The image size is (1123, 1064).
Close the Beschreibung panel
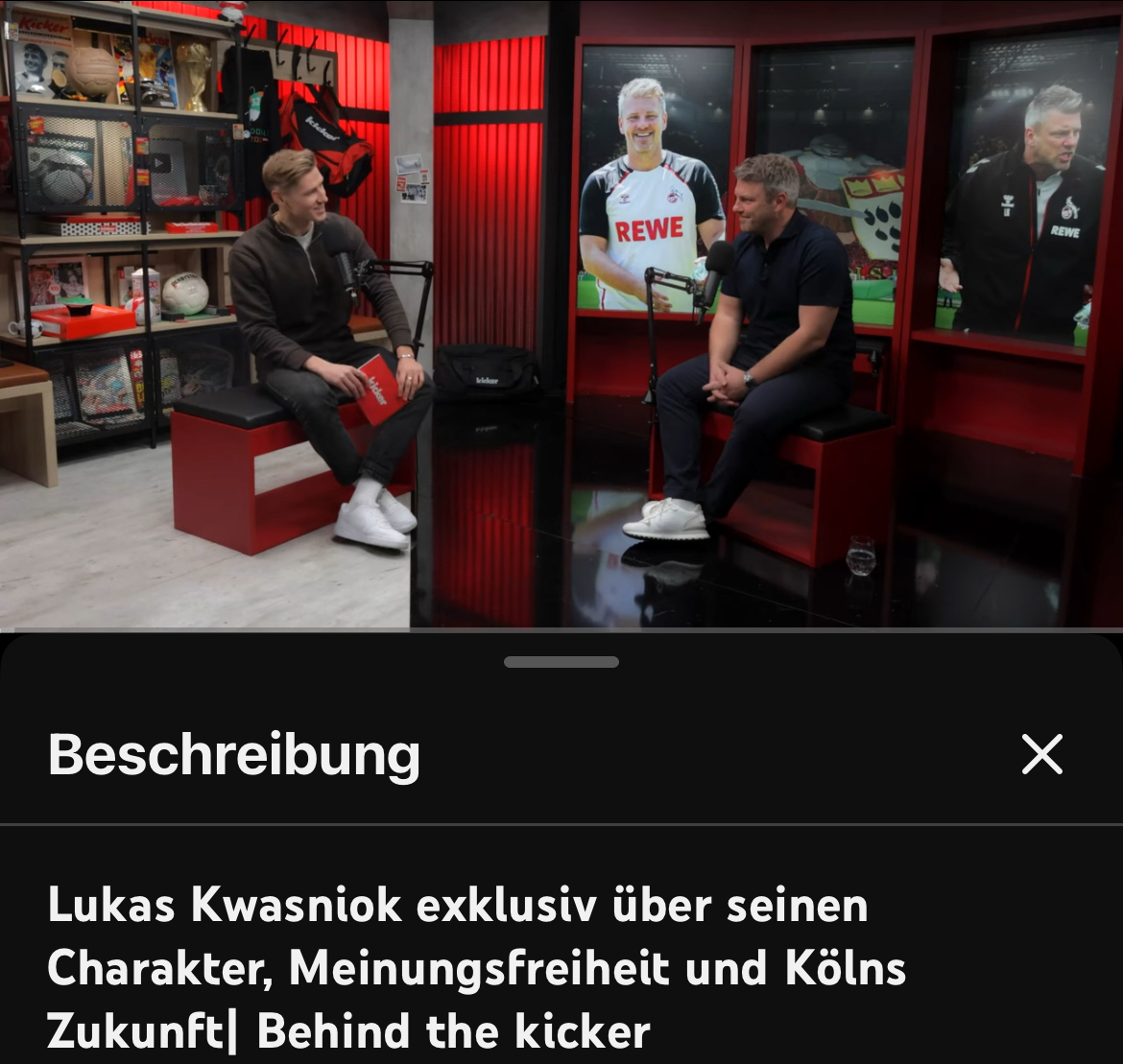click(1042, 754)
